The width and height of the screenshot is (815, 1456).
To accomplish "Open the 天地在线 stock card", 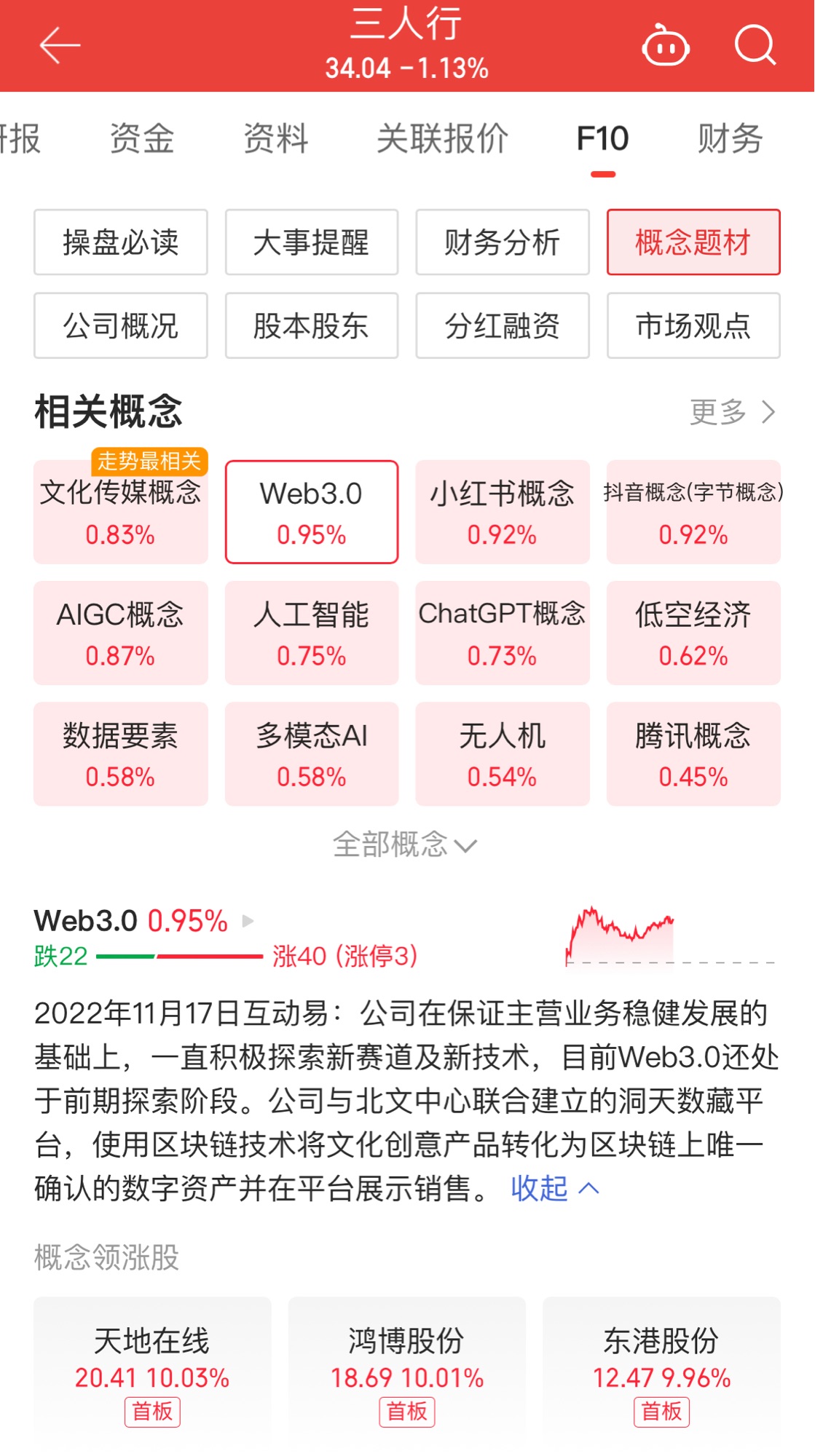I will 152,1369.
